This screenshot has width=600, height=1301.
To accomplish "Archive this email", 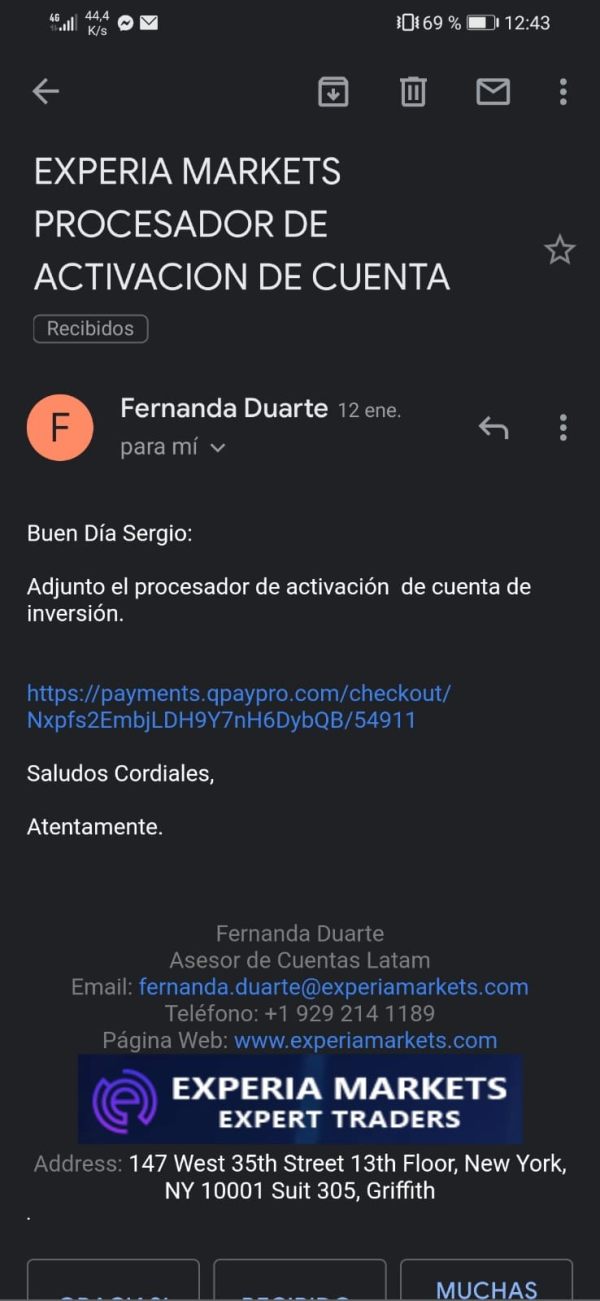I will pos(333,92).
